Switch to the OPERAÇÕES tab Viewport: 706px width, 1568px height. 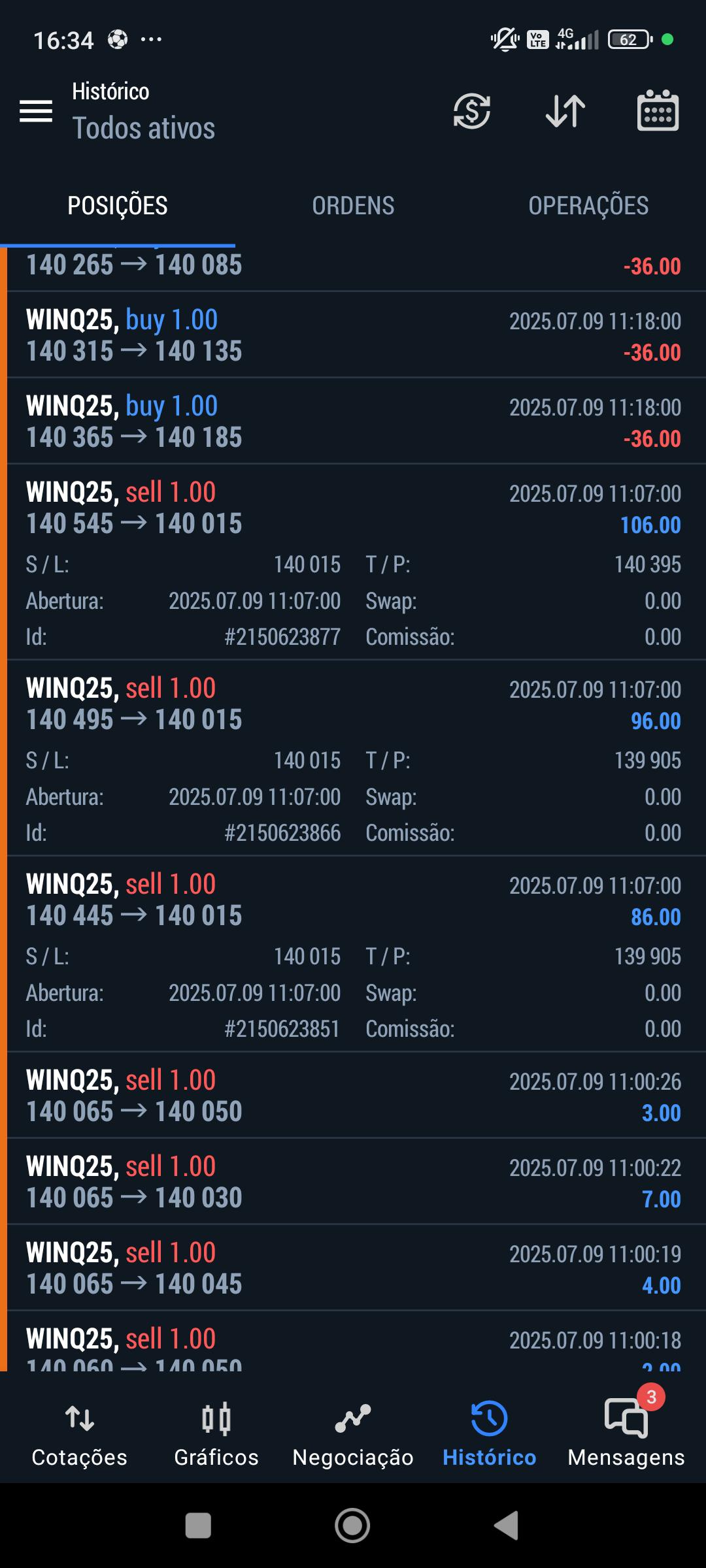pyautogui.click(x=588, y=206)
